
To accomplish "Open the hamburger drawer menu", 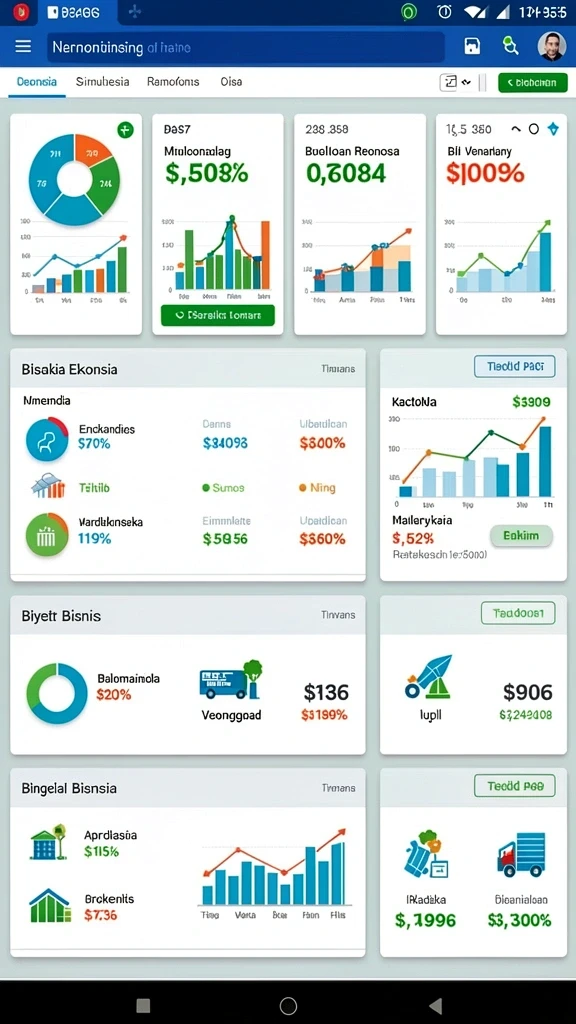I will tap(24, 46).
